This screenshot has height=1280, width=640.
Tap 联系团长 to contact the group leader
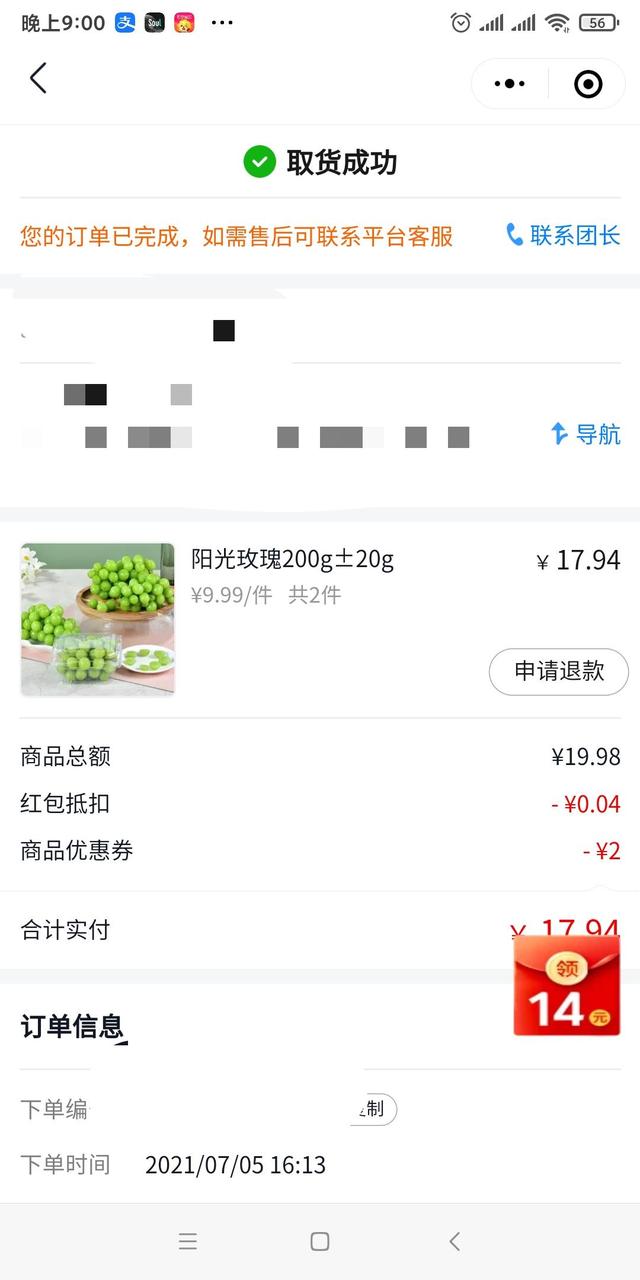tap(563, 236)
